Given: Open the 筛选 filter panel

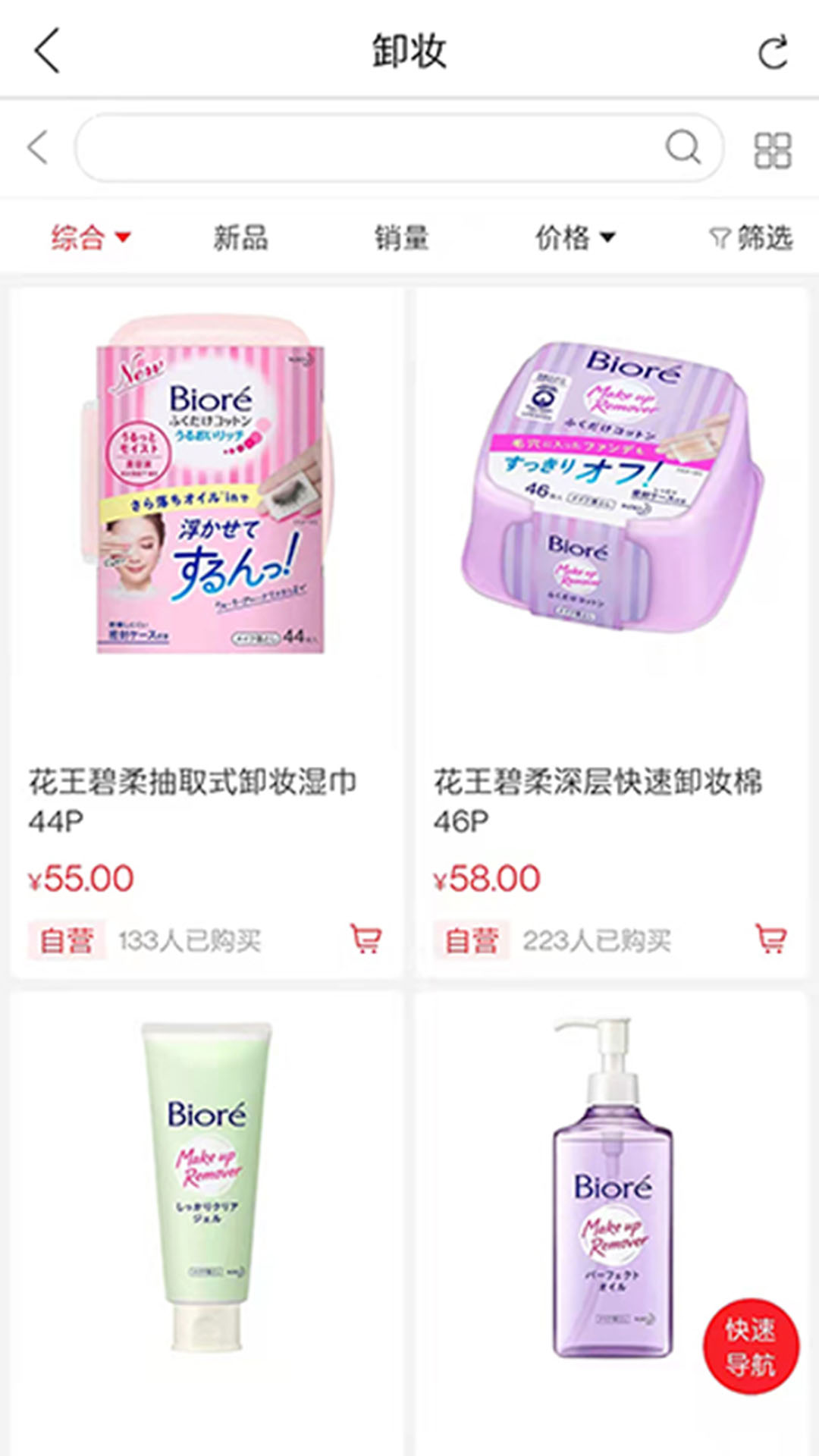Looking at the screenshot, I should click(751, 238).
